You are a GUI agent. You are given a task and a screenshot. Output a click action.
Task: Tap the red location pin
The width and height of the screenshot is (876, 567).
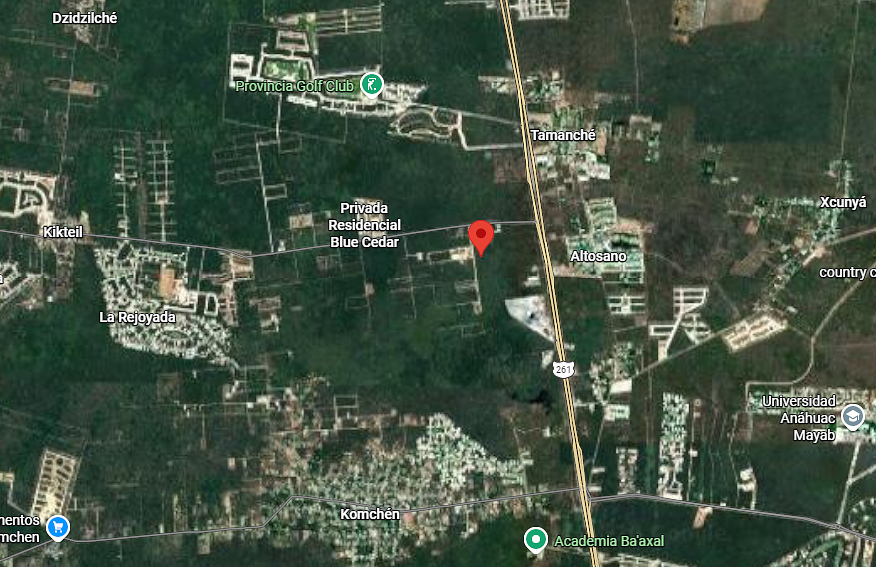481,236
